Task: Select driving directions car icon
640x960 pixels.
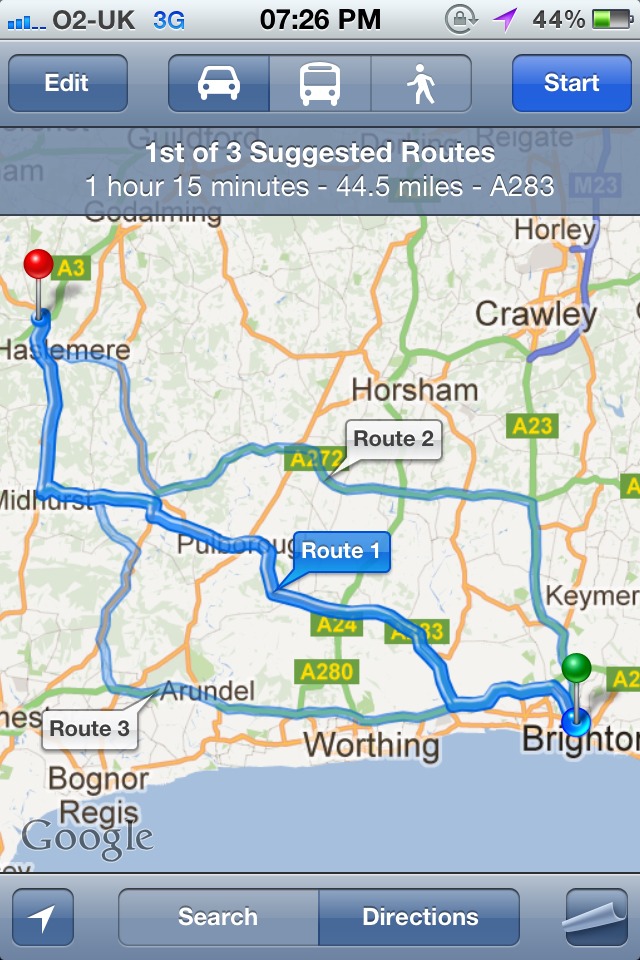Action: (x=219, y=83)
